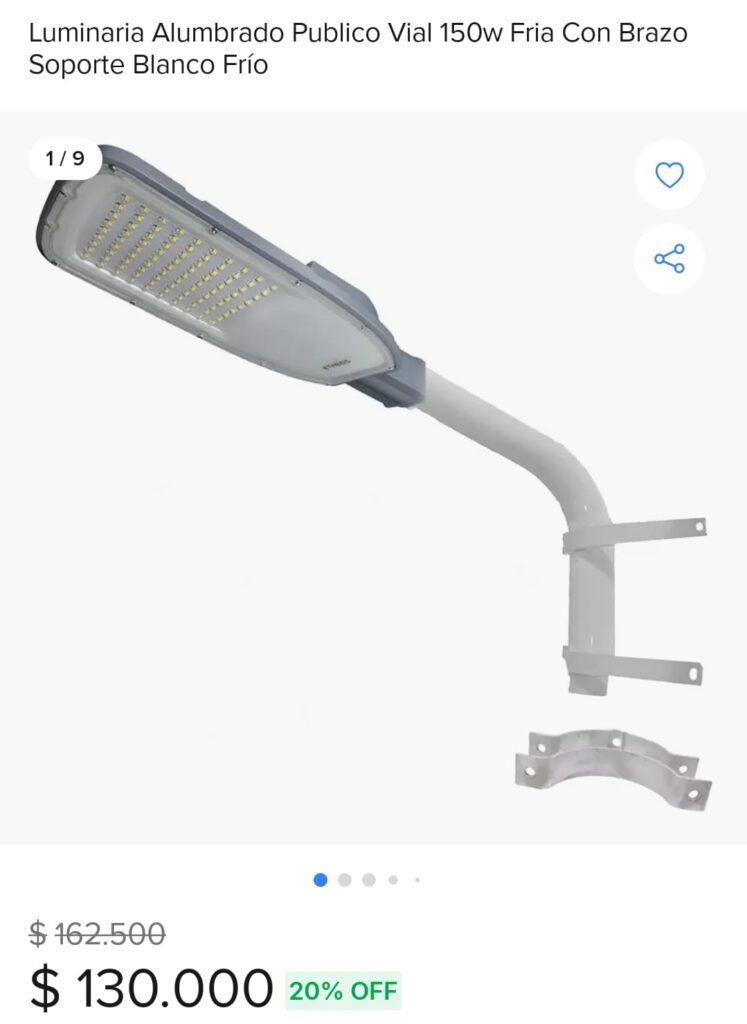Add this luminaria to favorites
747x1024 pixels.
click(x=669, y=174)
